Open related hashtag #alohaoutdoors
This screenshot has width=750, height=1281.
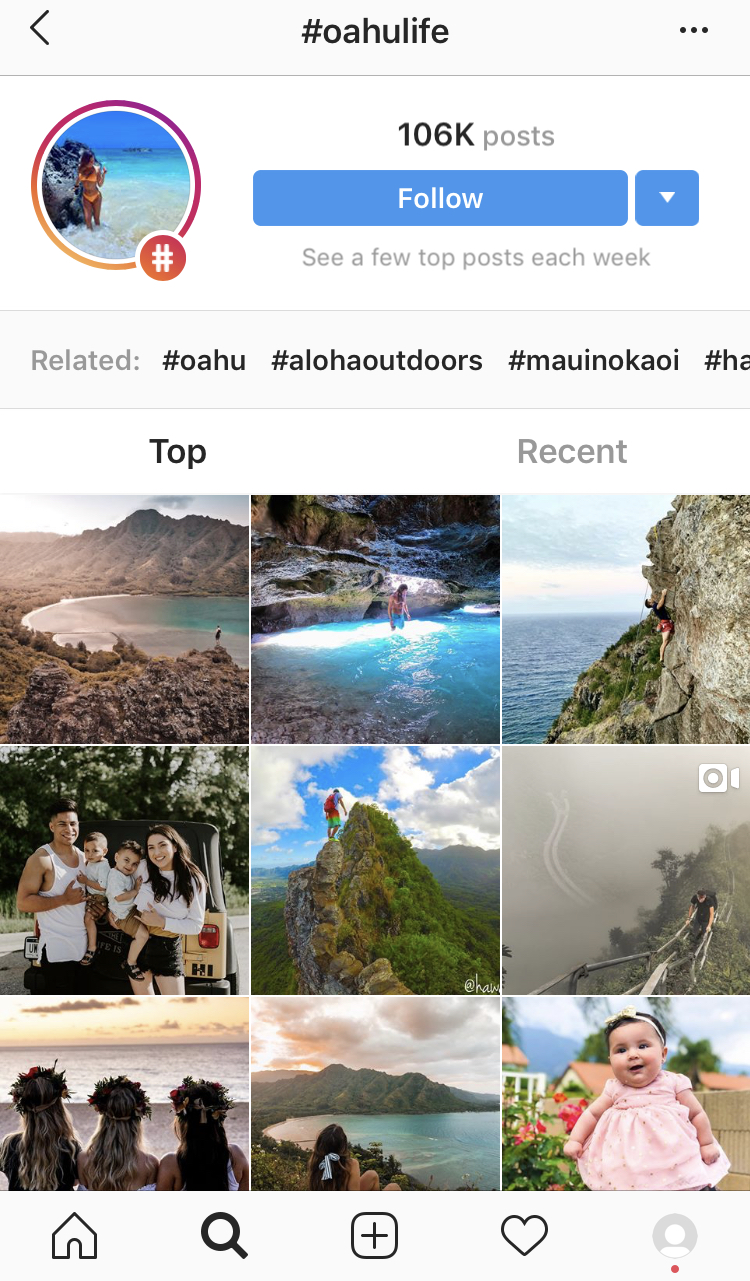(x=377, y=360)
